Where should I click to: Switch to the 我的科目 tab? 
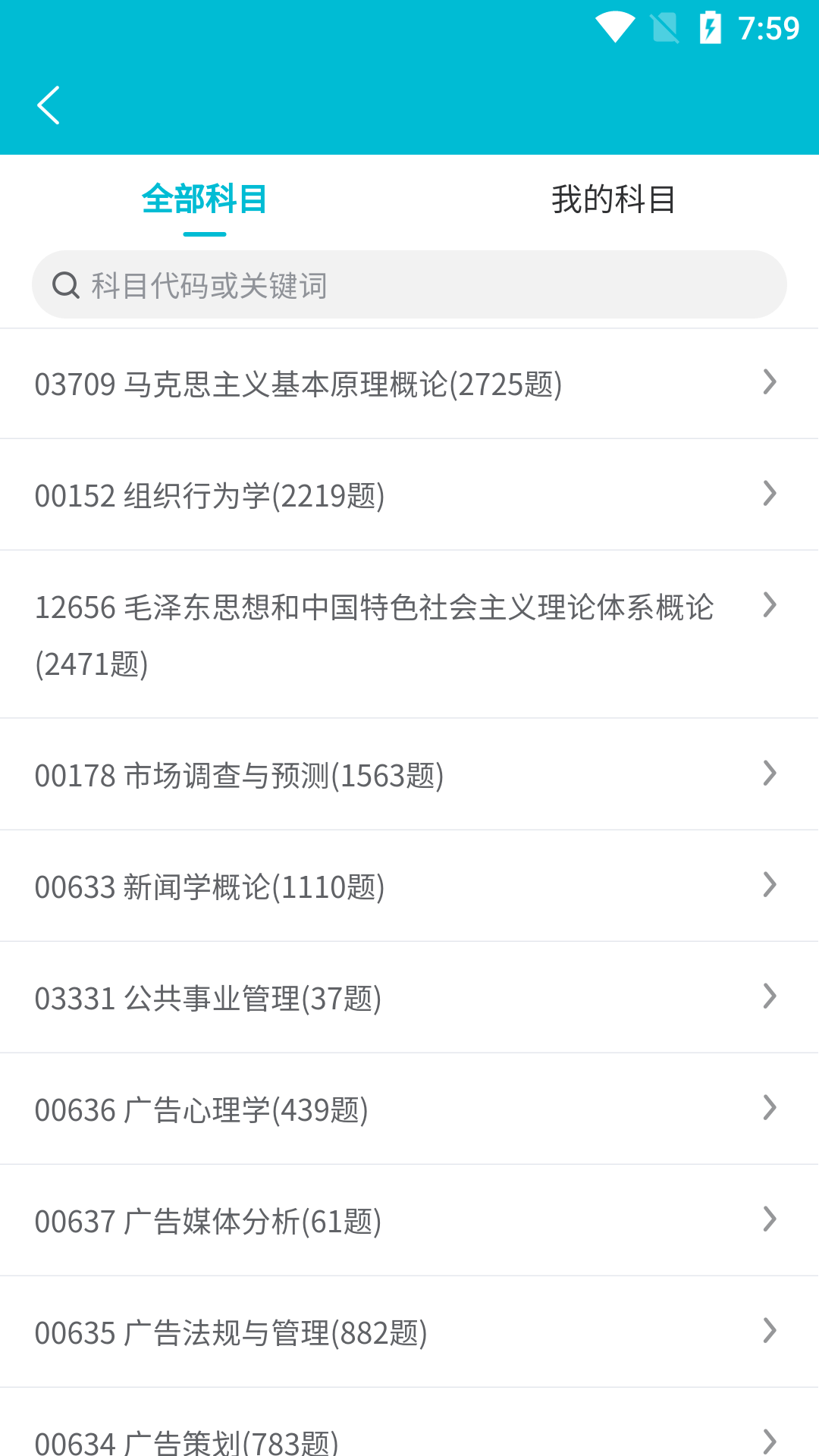coord(613,199)
